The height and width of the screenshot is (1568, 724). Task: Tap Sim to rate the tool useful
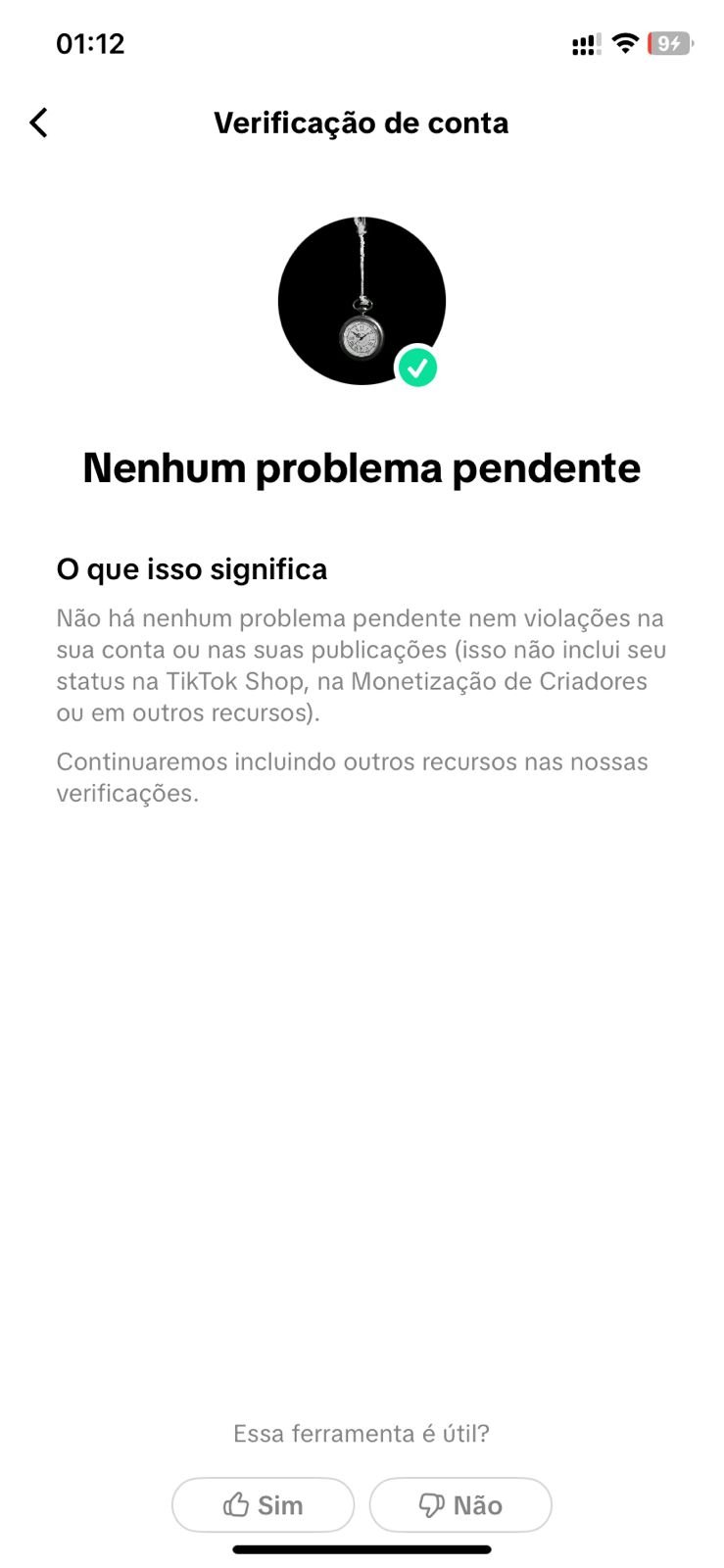[x=263, y=1504]
